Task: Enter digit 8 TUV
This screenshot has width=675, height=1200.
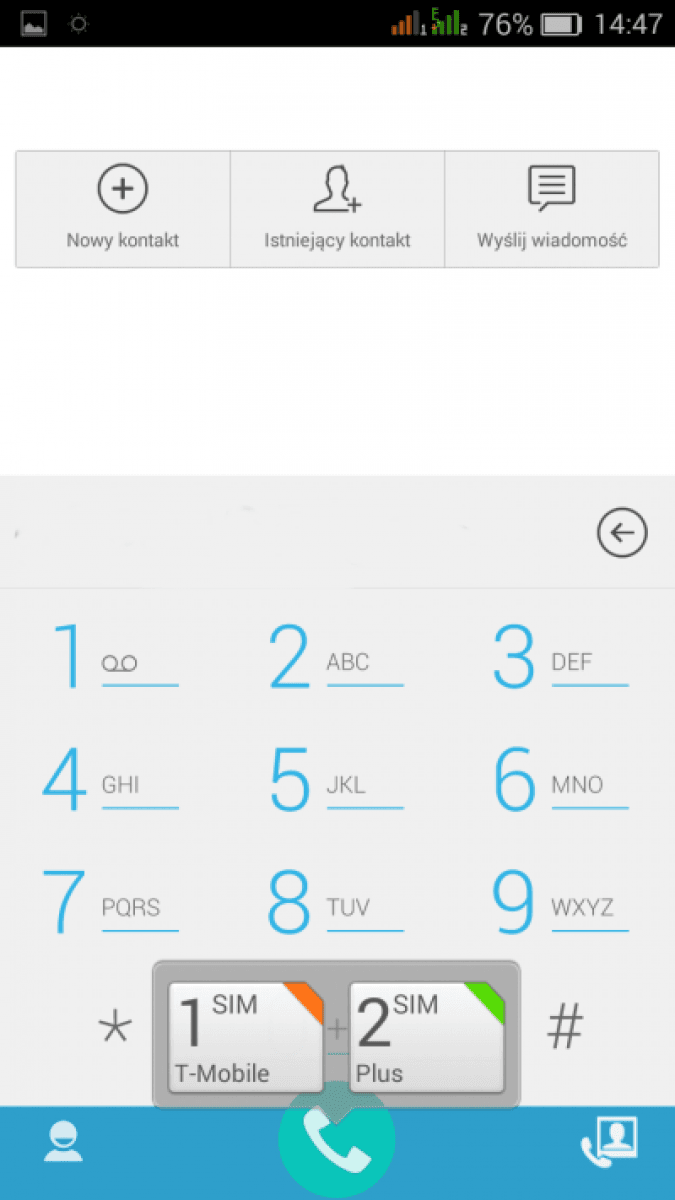Action: point(337,903)
